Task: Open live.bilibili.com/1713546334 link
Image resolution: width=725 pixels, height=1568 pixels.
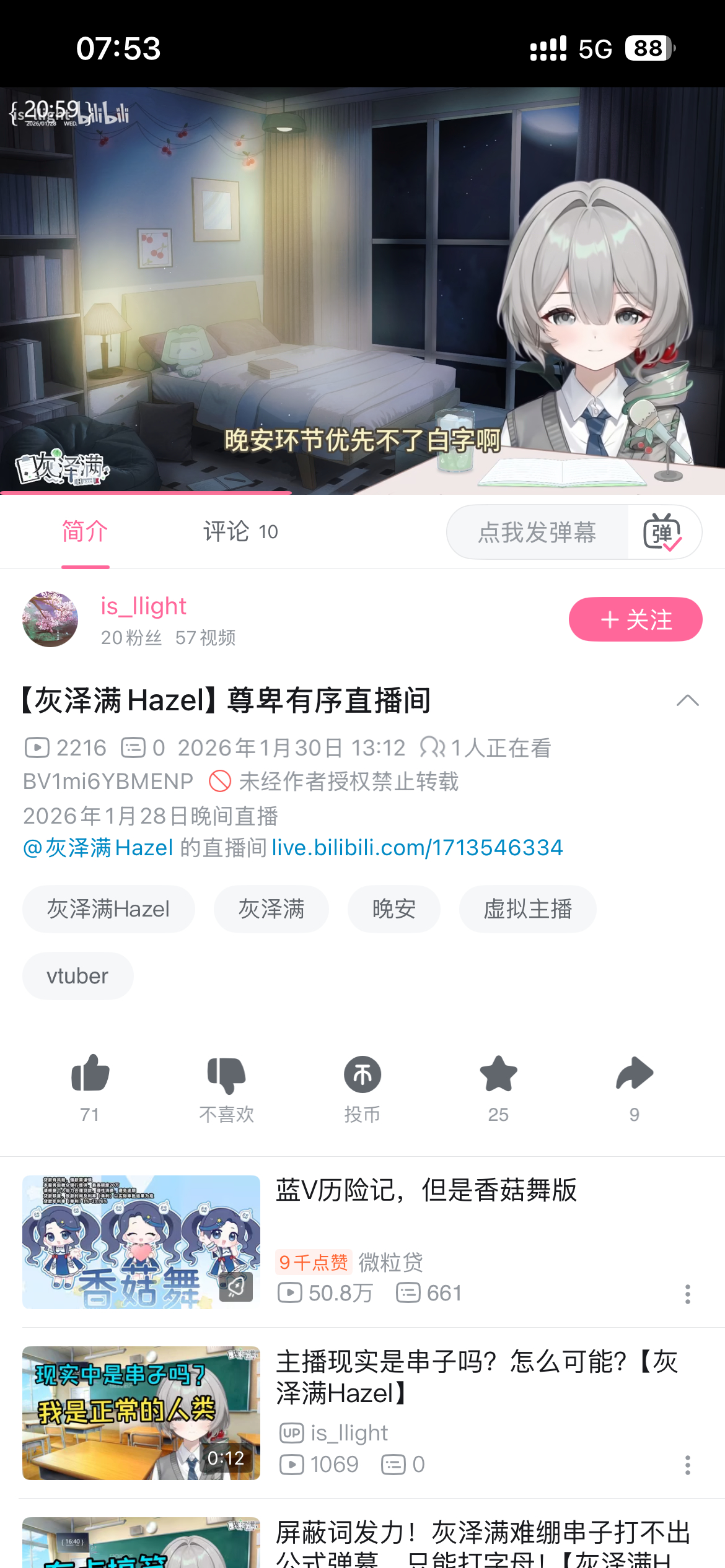Action: pos(417,848)
